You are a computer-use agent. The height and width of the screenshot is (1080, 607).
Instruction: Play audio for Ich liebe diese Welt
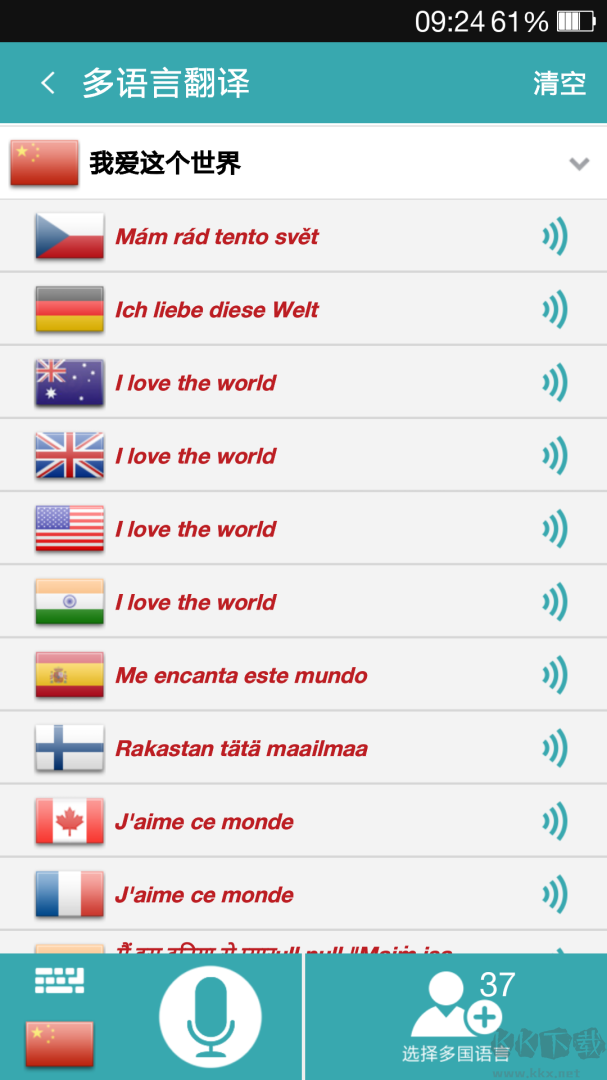[554, 310]
